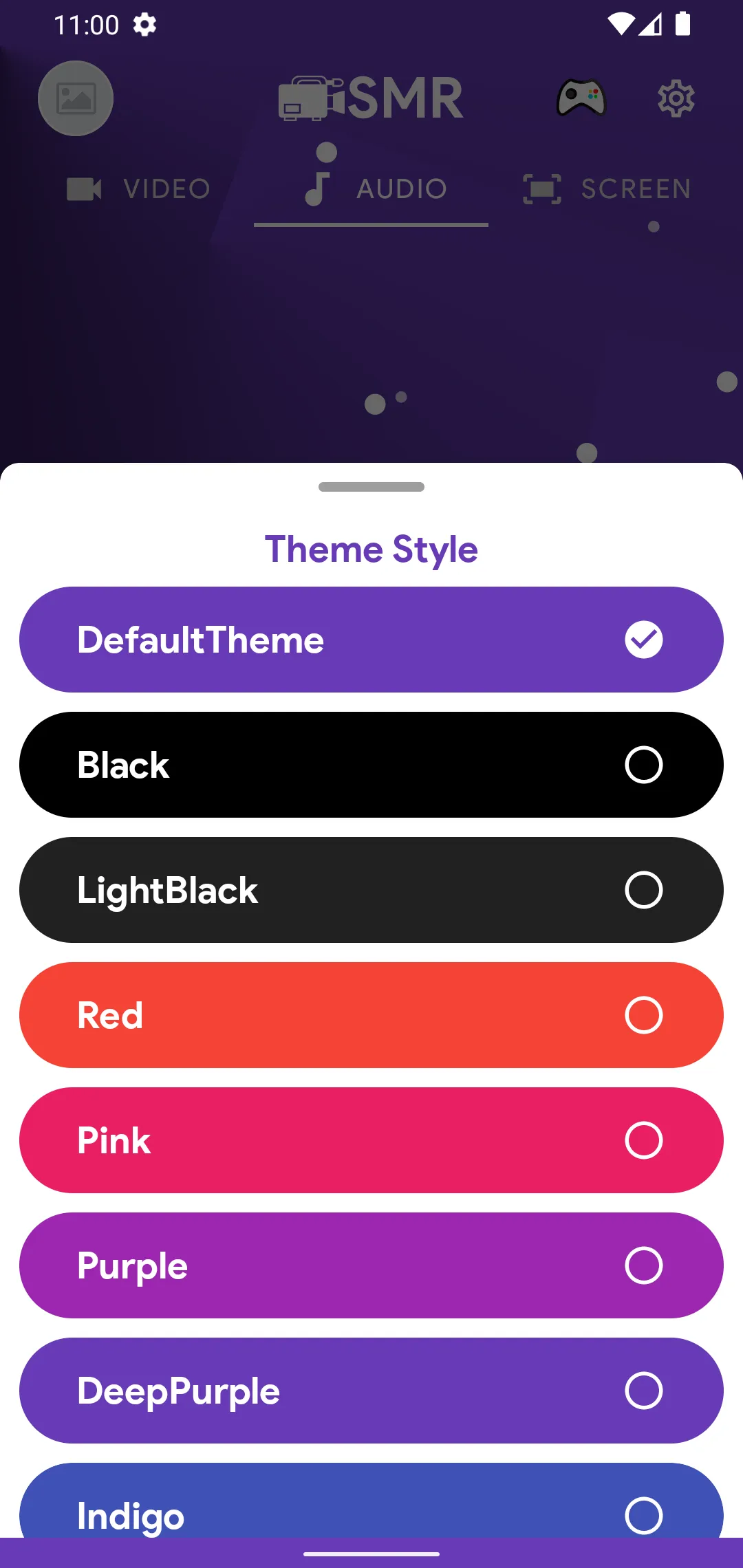Select the Black theme radio button
The width and height of the screenshot is (743, 1568).
(644, 764)
